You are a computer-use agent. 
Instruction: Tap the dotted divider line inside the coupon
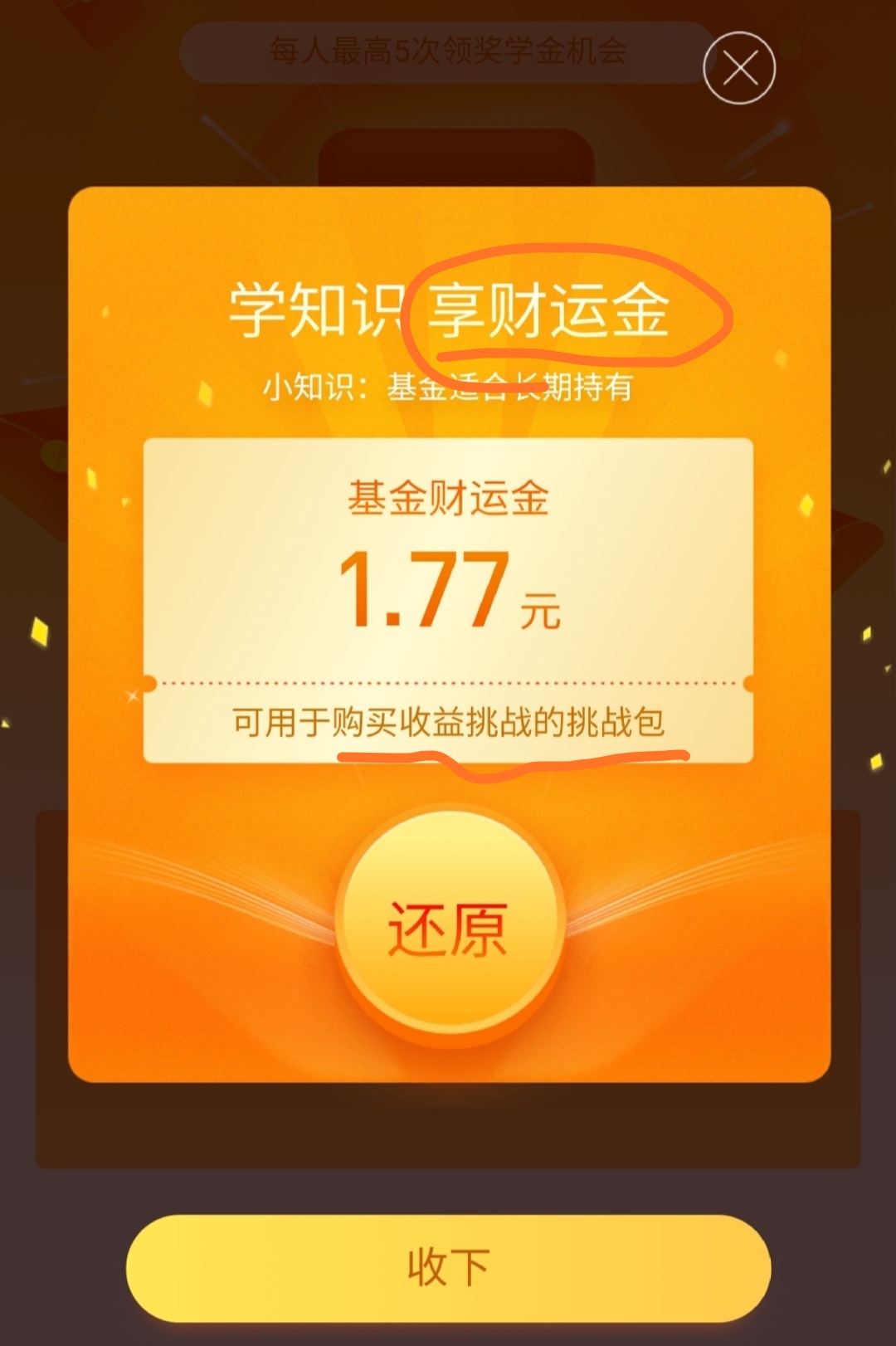[448, 682]
